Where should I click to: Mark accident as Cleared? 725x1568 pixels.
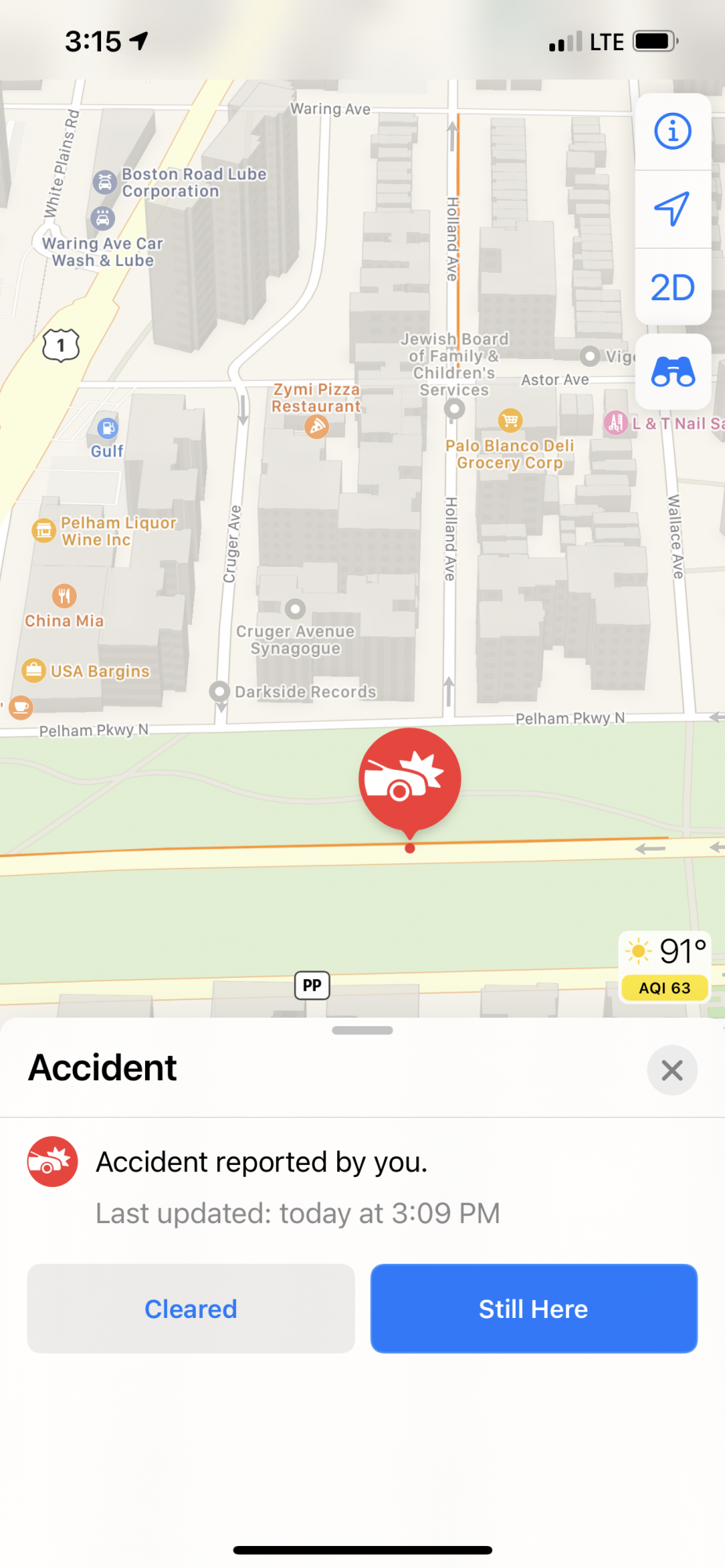point(190,1308)
